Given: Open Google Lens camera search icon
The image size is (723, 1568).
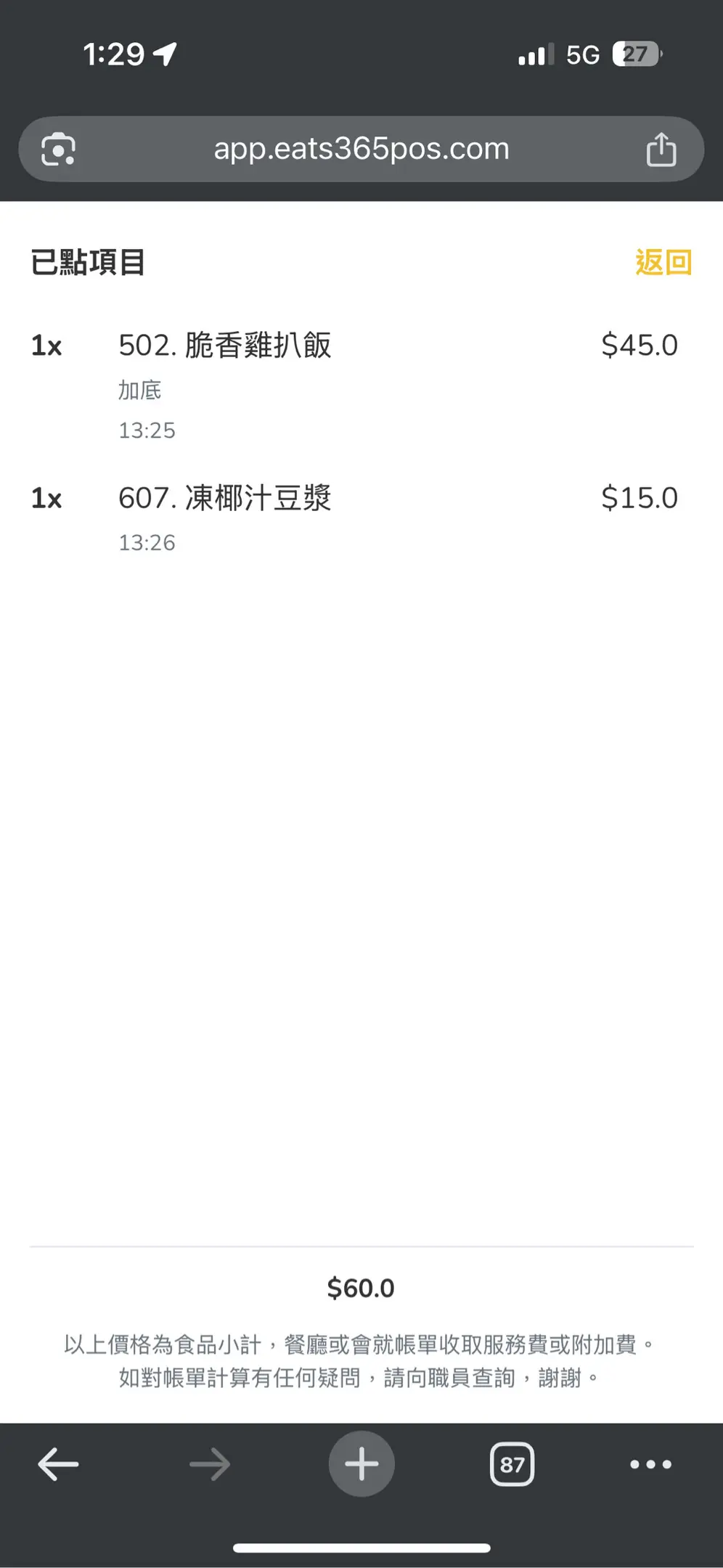Looking at the screenshot, I should click(x=58, y=150).
